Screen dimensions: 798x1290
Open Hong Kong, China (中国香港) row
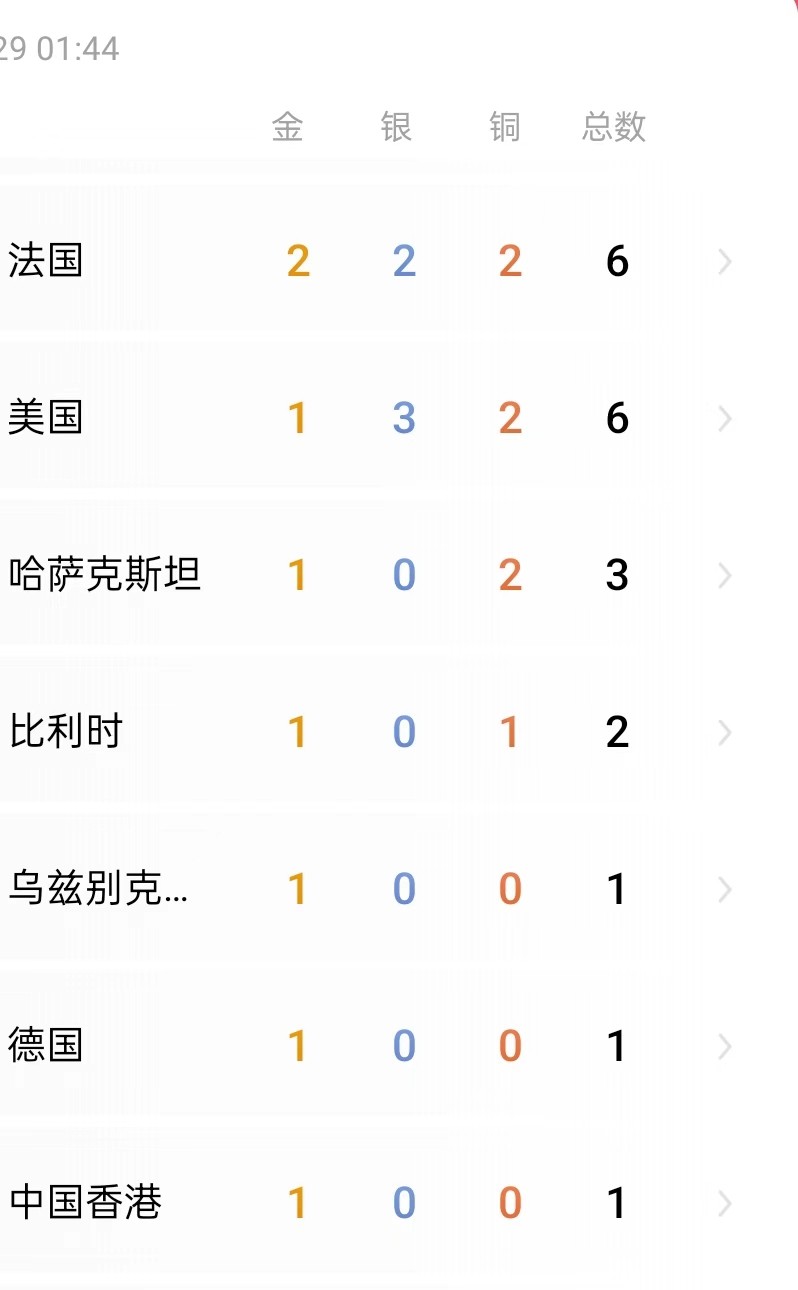click(x=400, y=1203)
